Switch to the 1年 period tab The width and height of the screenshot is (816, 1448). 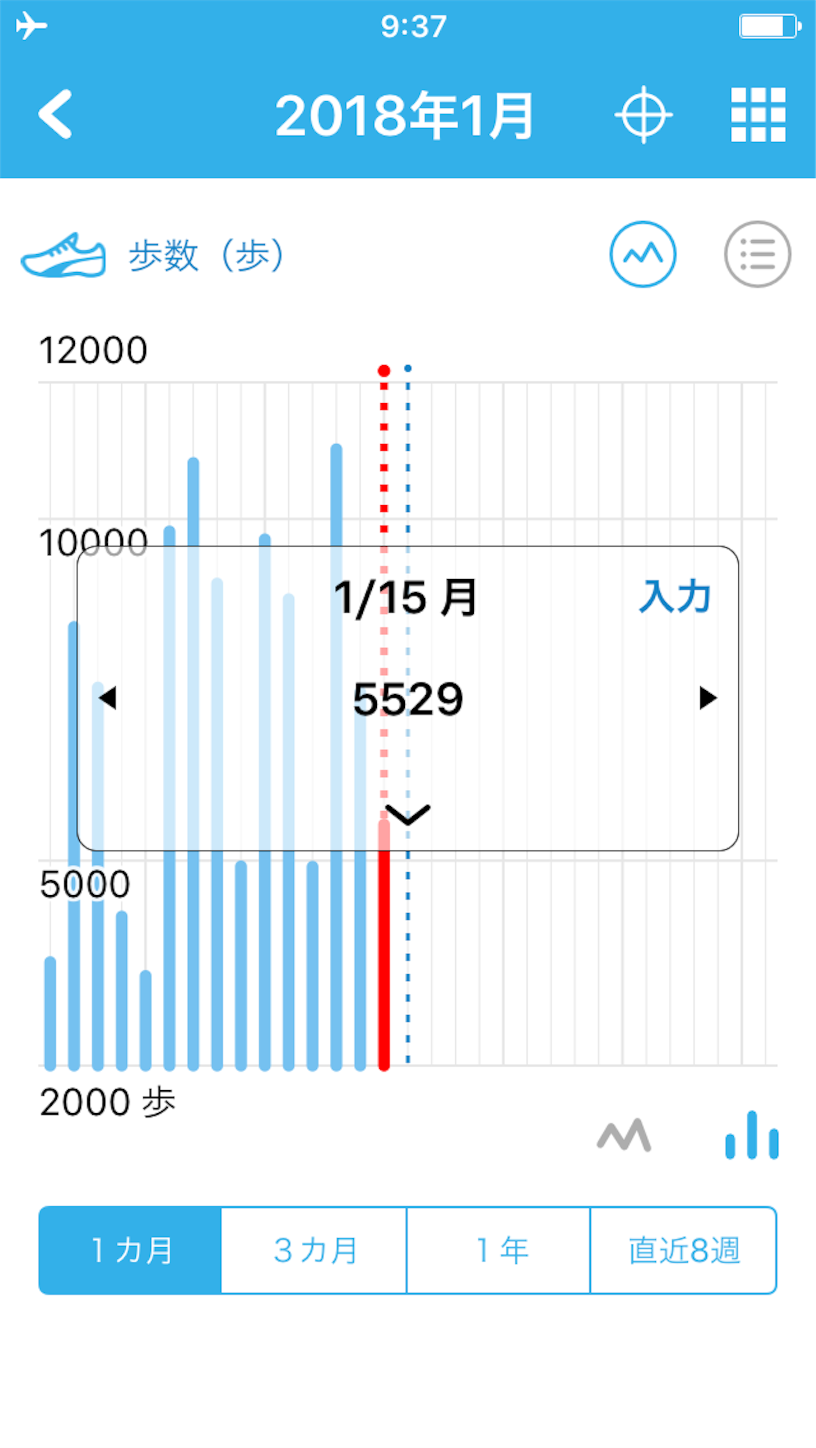click(499, 1251)
